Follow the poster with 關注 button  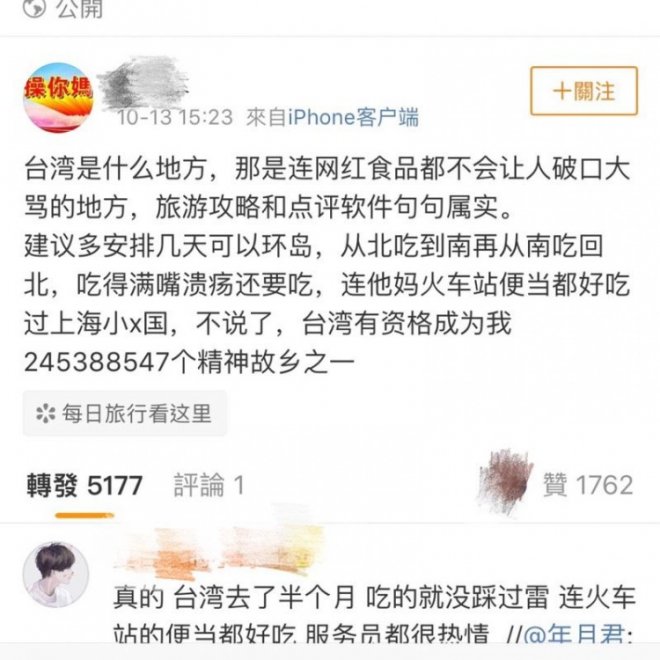(x=583, y=92)
